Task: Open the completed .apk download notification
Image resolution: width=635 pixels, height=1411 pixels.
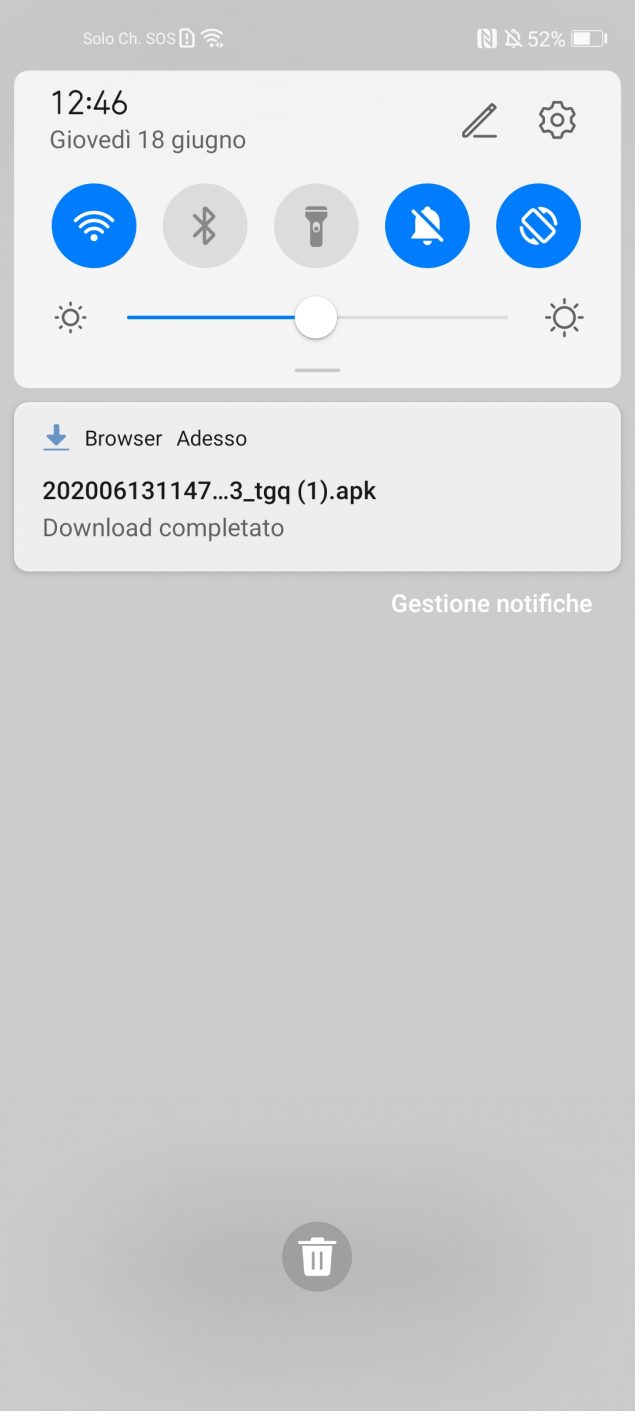Action: pos(317,487)
